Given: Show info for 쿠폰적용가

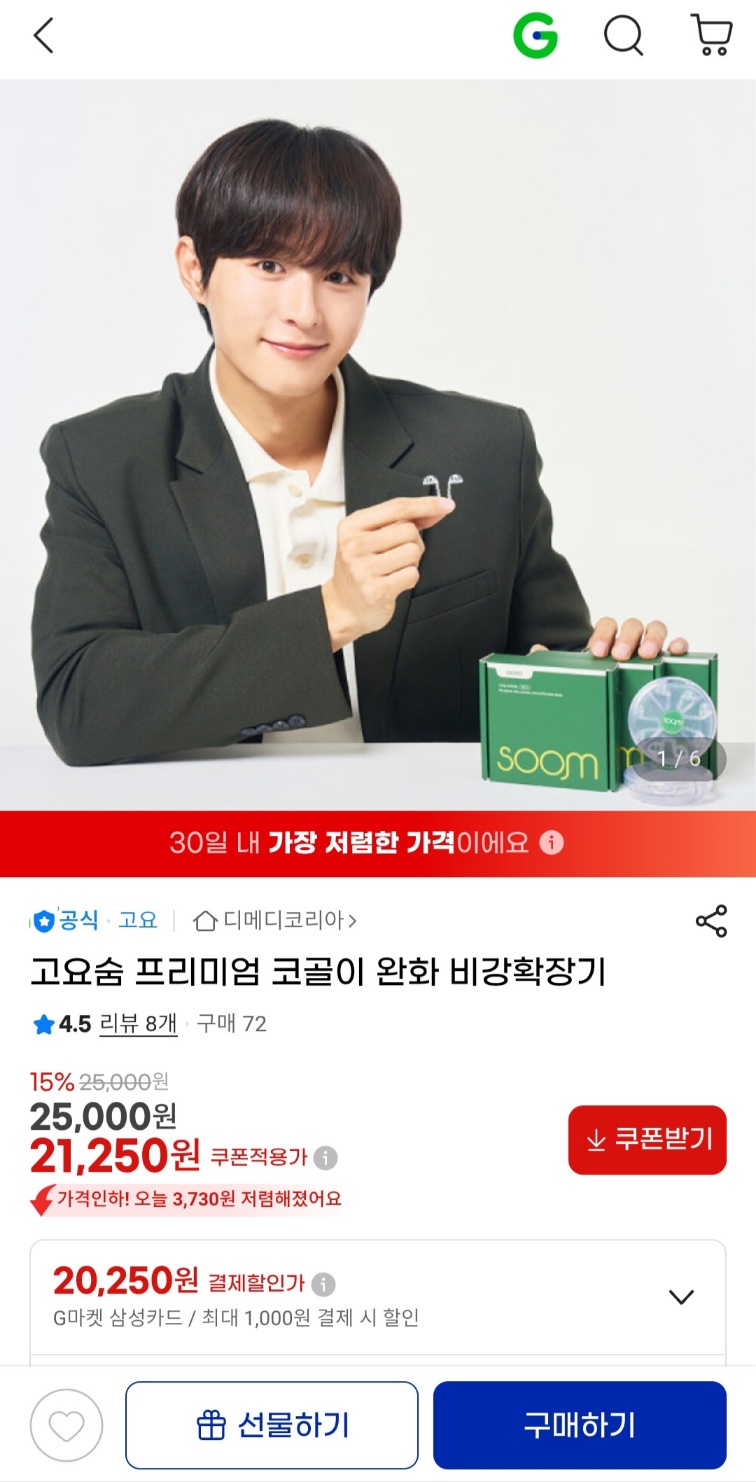Looking at the screenshot, I should (x=325, y=1158).
